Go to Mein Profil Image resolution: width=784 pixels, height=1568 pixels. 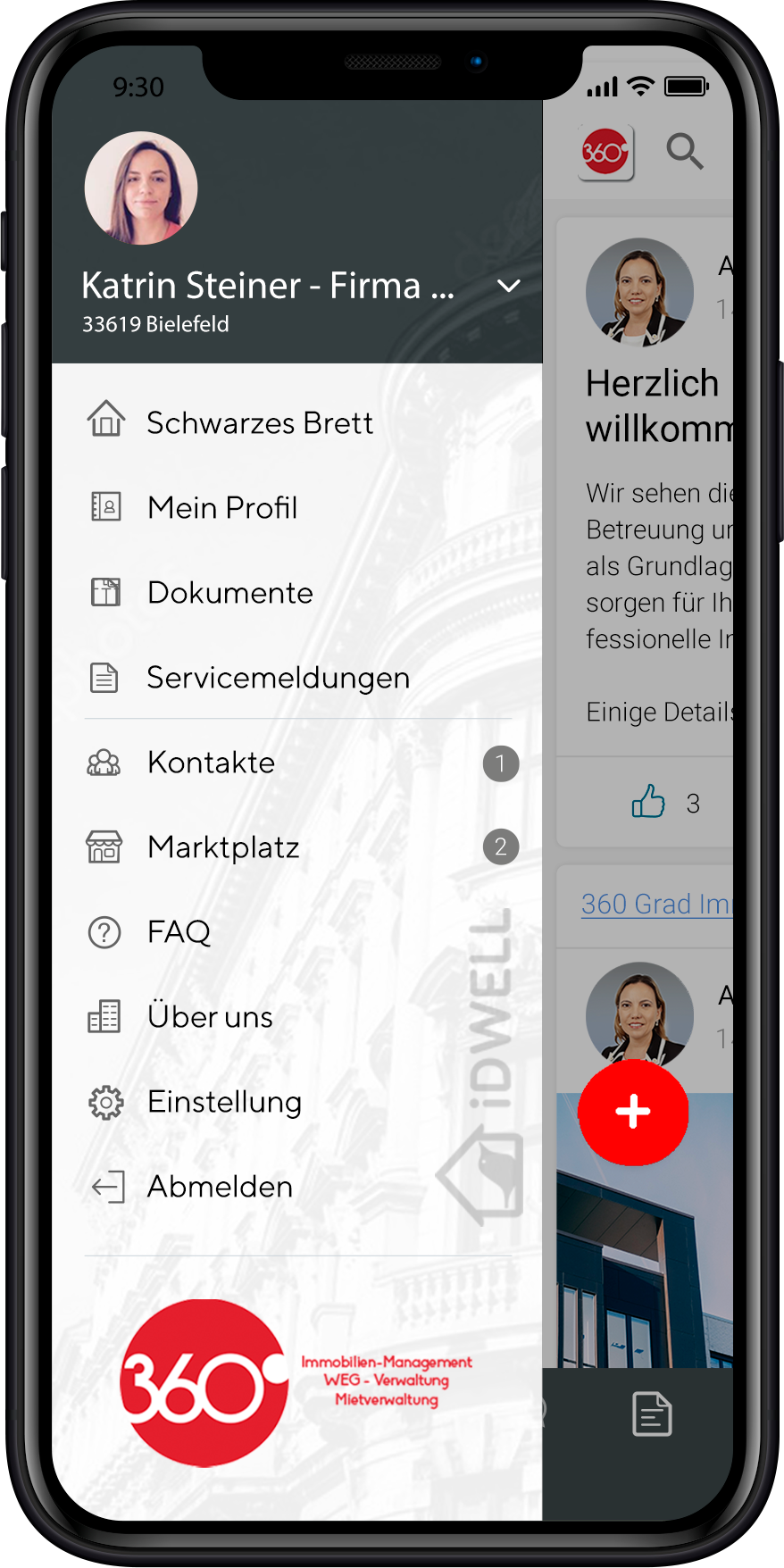[222, 507]
